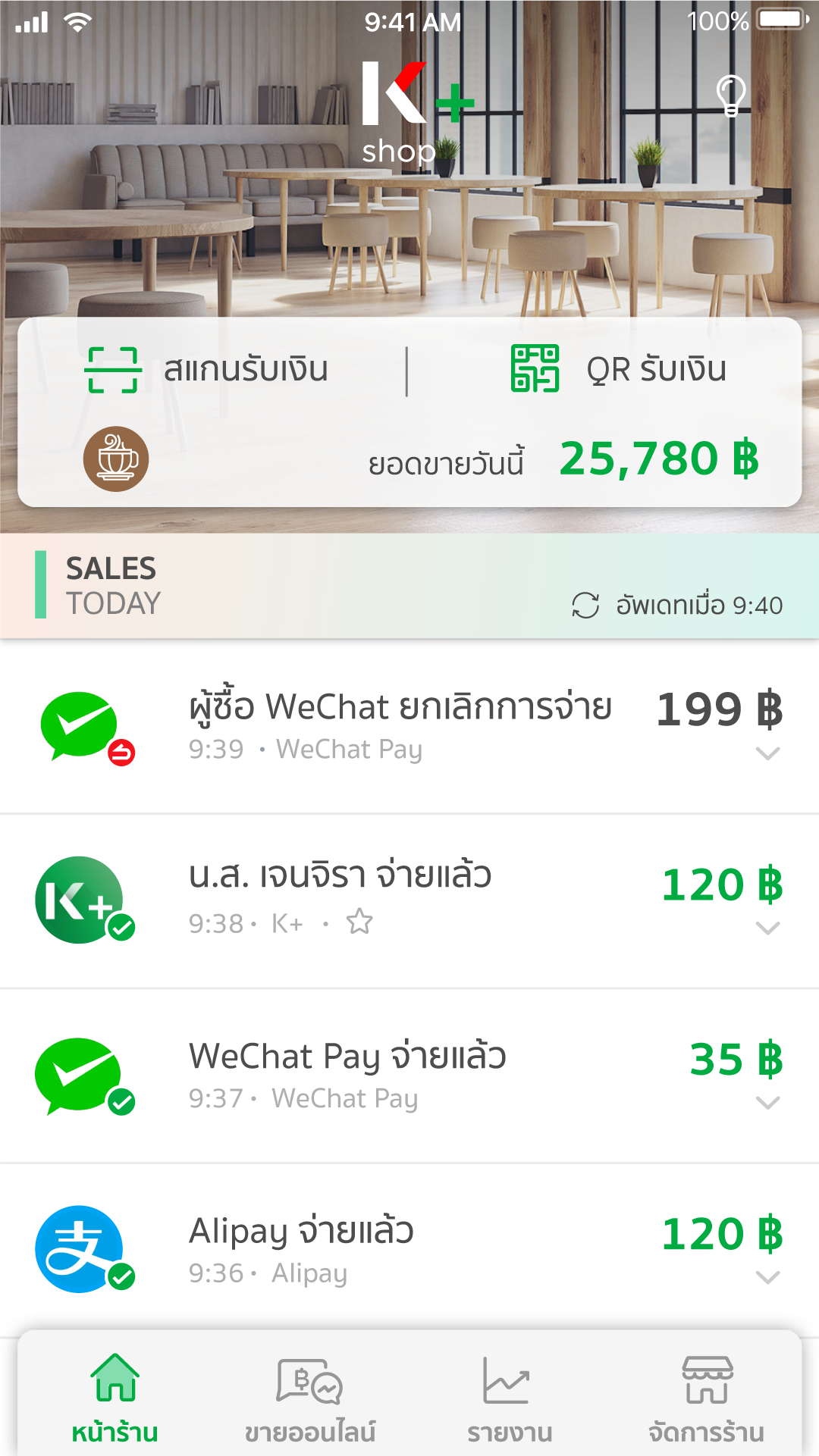
Task: Star the น.ส. เจนจิรา transaction
Action: click(359, 922)
